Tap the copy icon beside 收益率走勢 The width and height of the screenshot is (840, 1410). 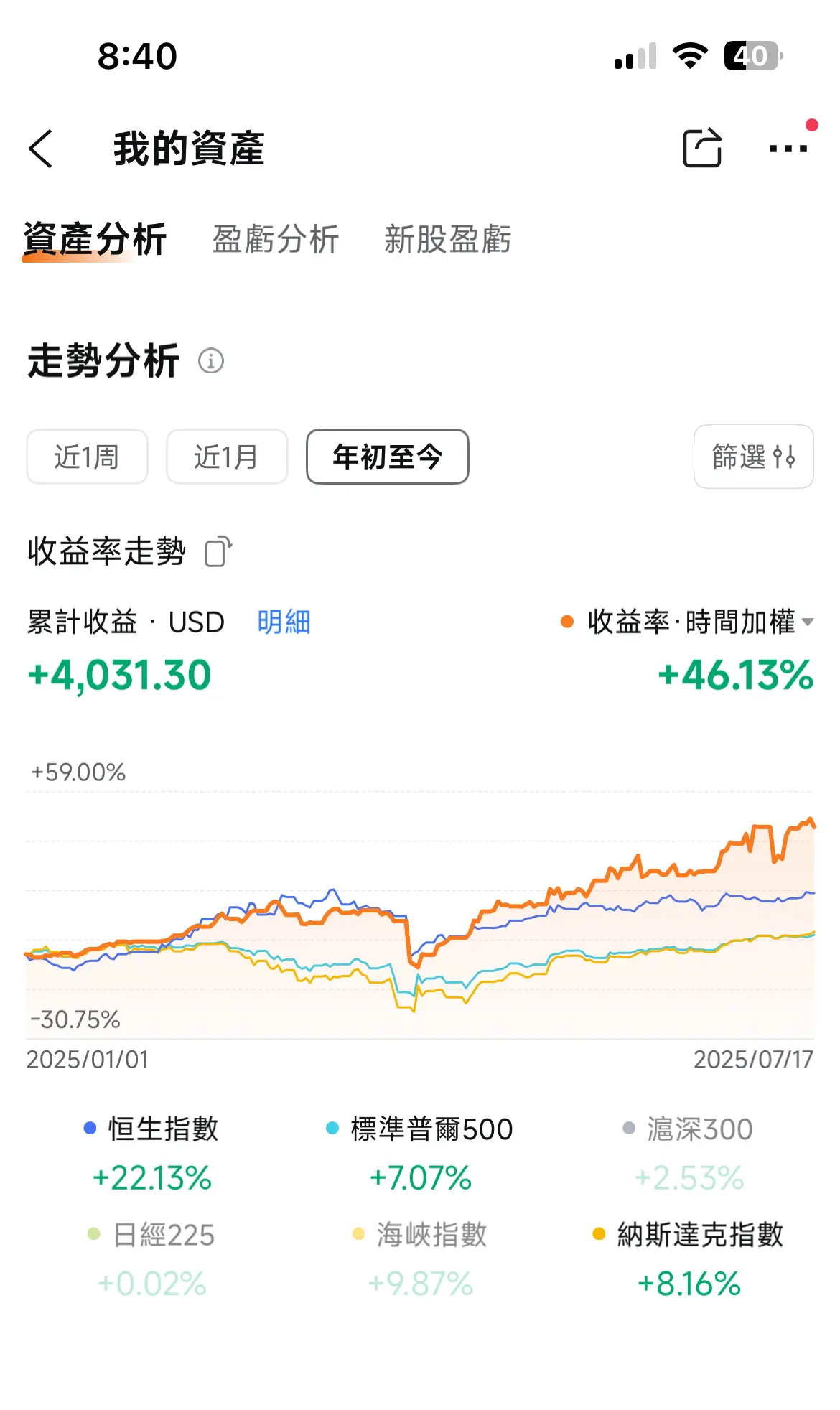click(218, 551)
